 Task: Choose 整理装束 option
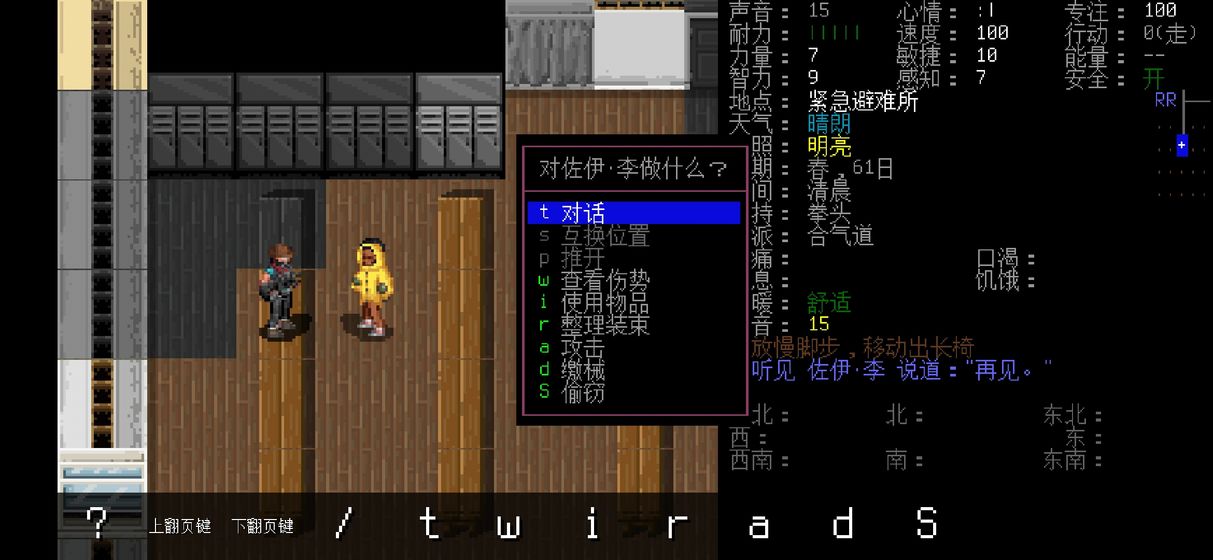(605, 324)
